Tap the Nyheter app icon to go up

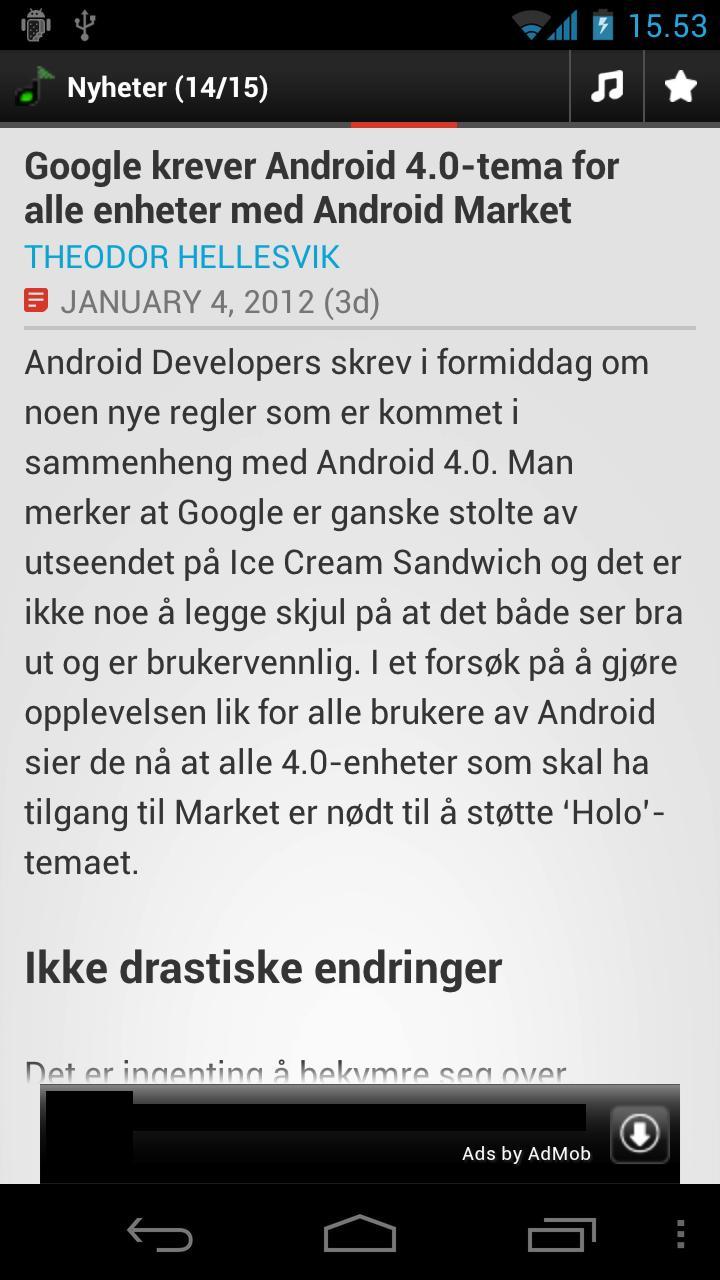(35, 87)
